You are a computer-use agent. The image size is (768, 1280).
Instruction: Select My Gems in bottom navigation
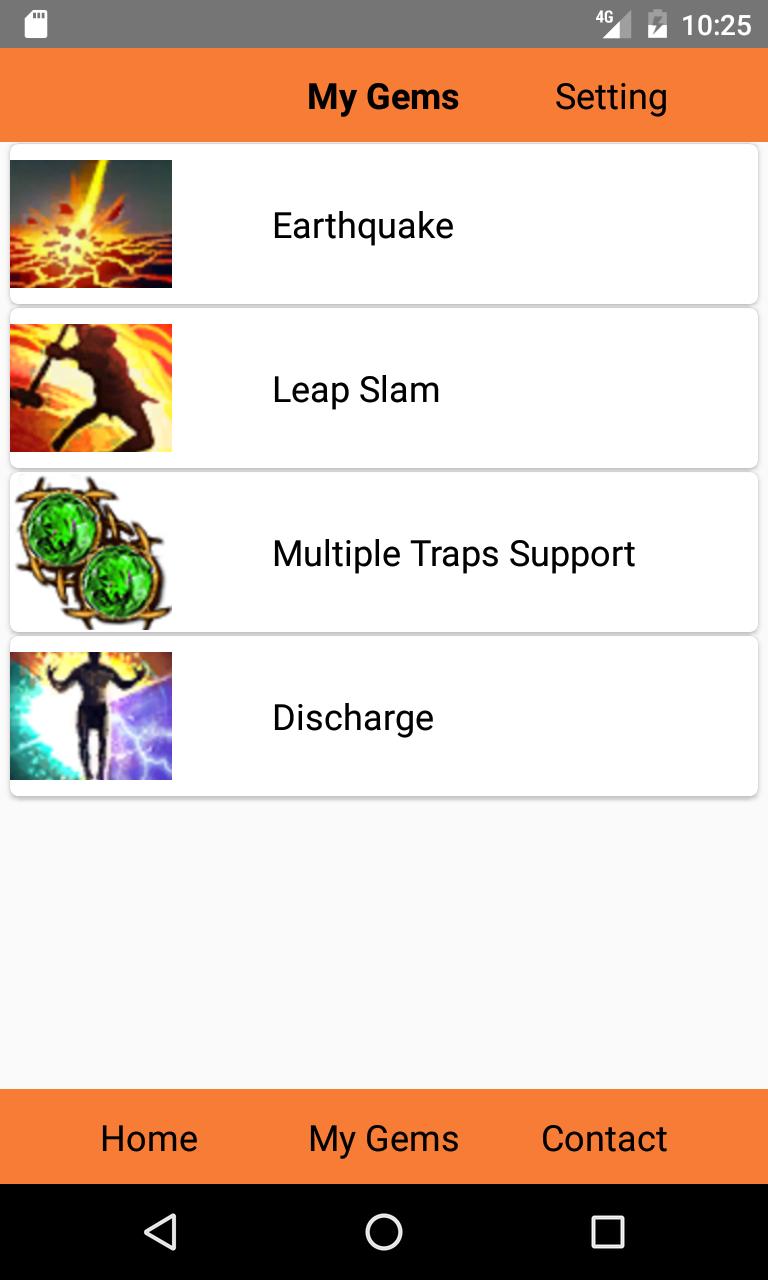pyautogui.click(x=383, y=1137)
